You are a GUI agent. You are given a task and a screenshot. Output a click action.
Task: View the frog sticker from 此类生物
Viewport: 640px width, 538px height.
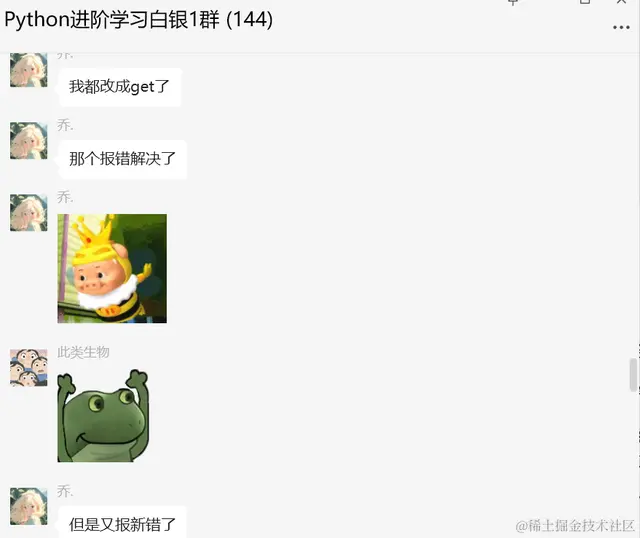click(102, 415)
